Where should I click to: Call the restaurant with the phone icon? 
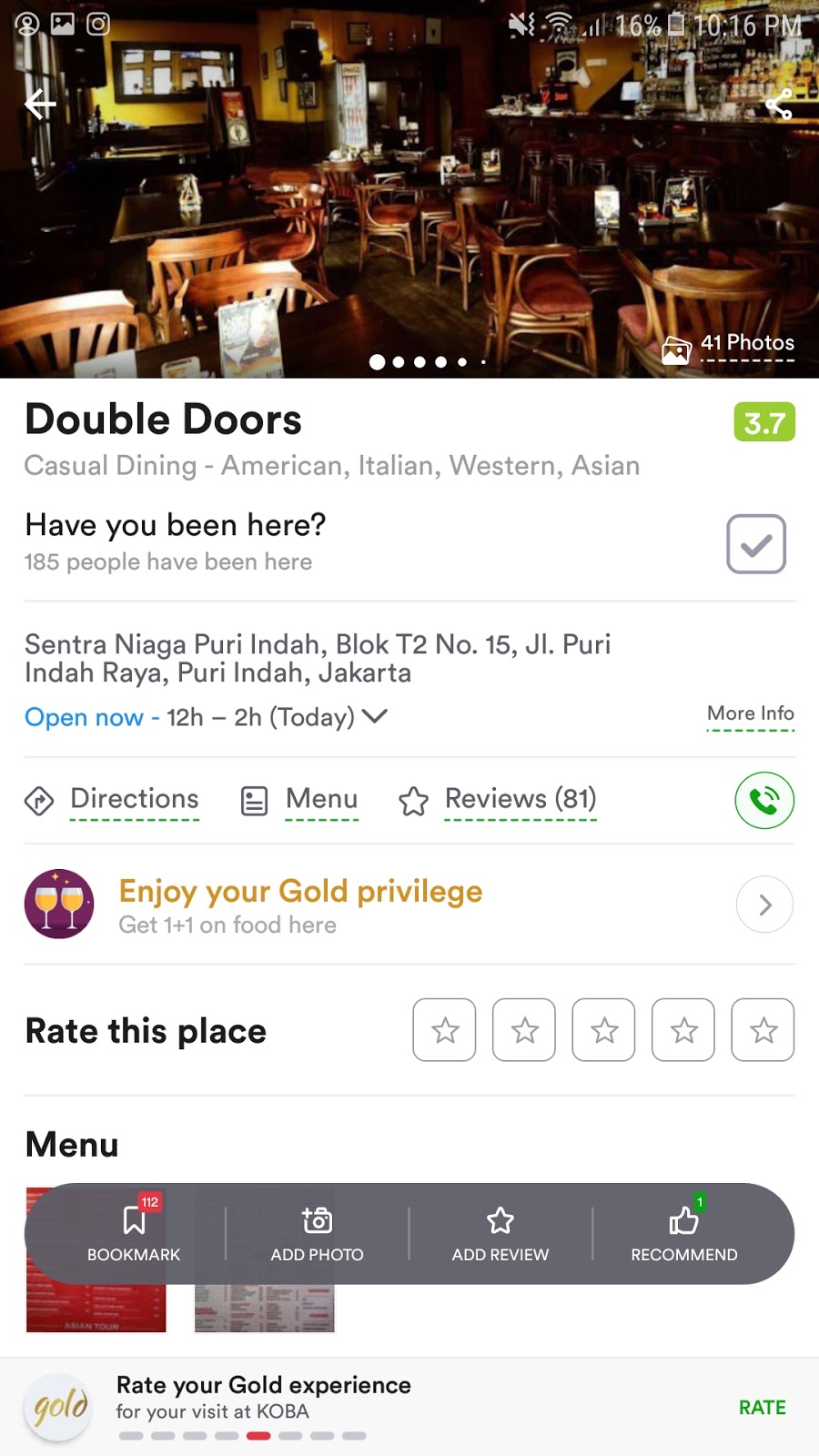[764, 801]
